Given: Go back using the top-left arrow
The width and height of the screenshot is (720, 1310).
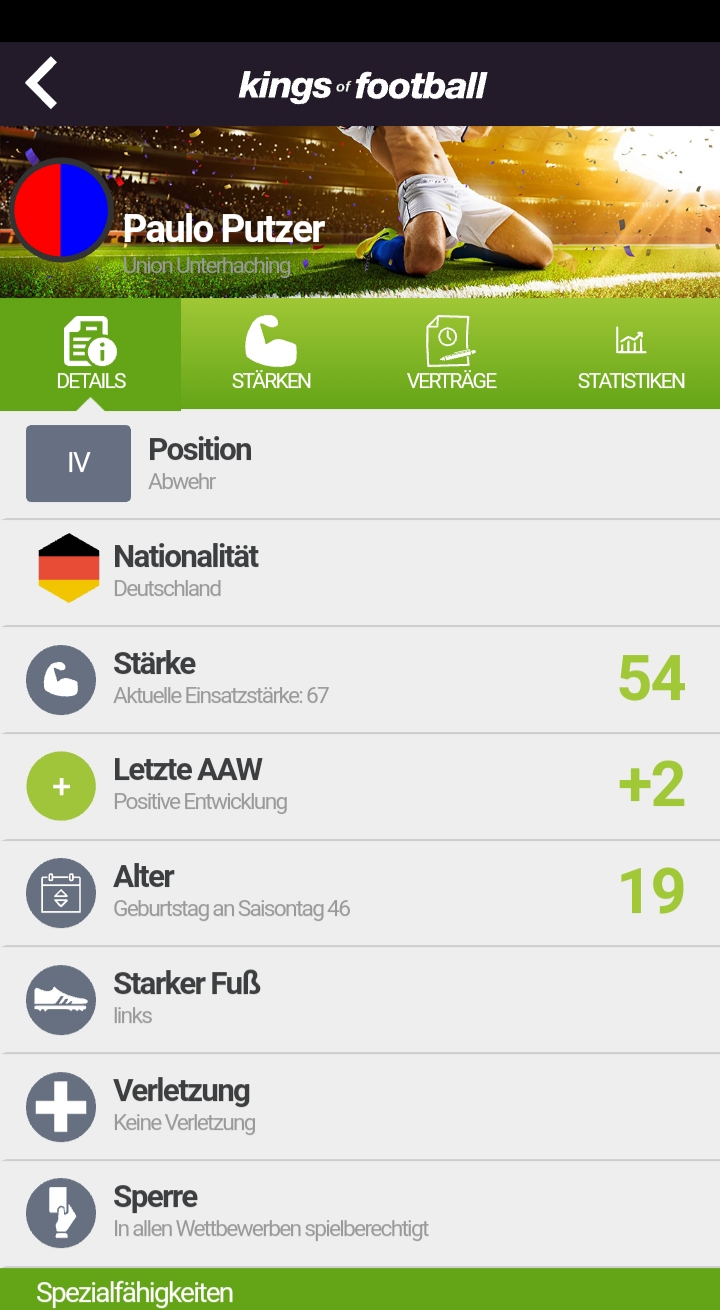Looking at the screenshot, I should (x=42, y=83).
